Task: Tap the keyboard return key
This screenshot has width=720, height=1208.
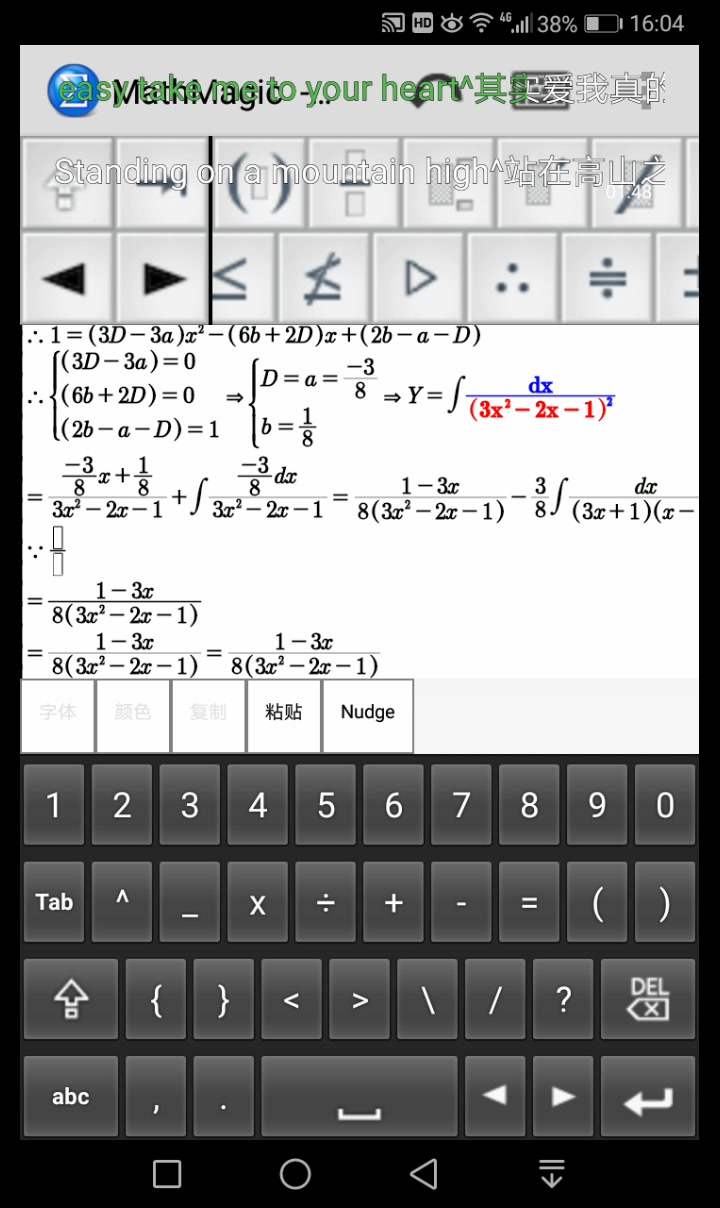Action: tap(648, 1097)
